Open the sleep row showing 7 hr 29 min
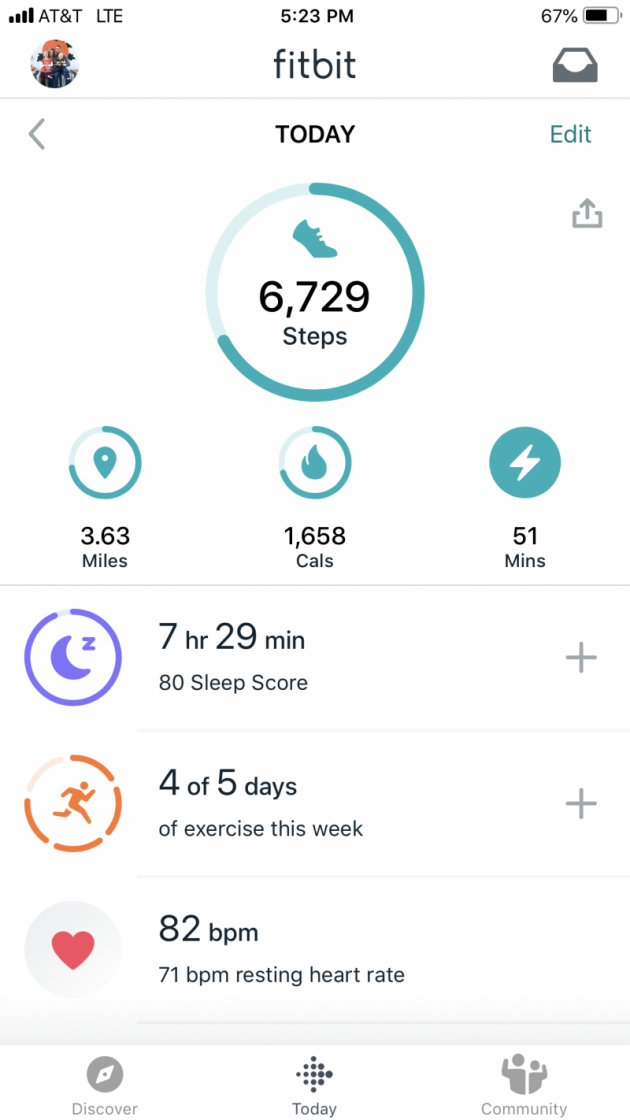Image resolution: width=630 pixels, height=1120 pixels. click(x=300, y=658)
